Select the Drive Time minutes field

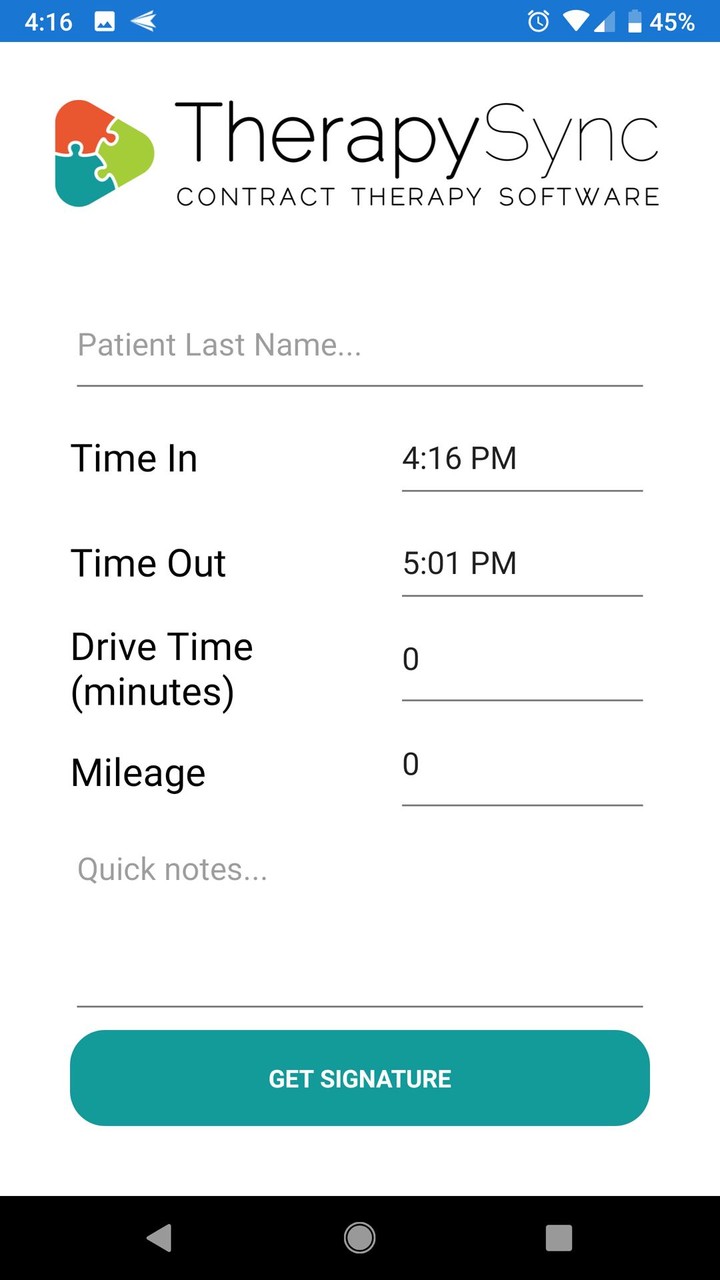[x=521, y=662]
